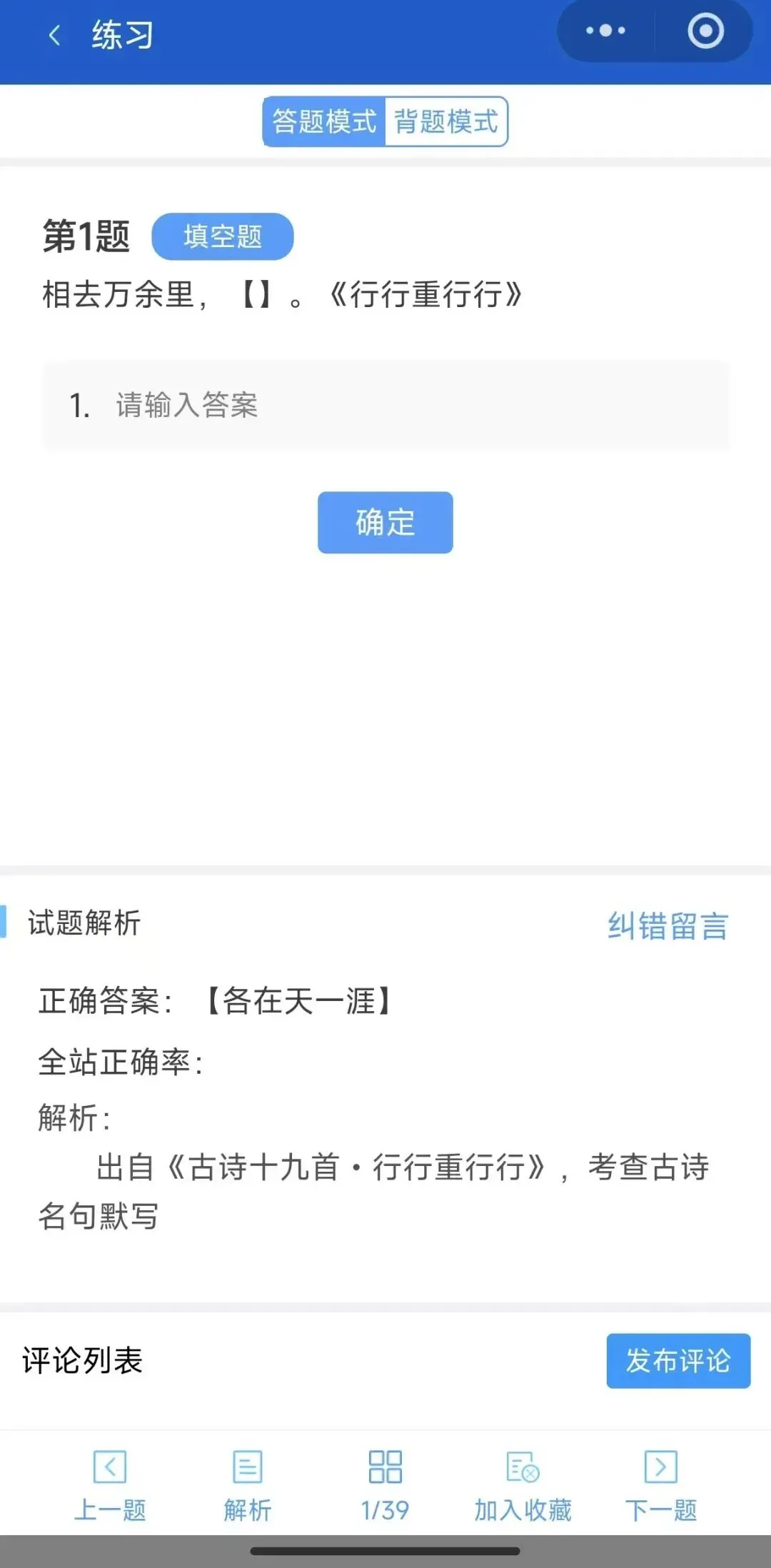The height and width of the screenshot is (1568, 771).
Task: Open the 1/39 question grid
Action: [385, 1486]
